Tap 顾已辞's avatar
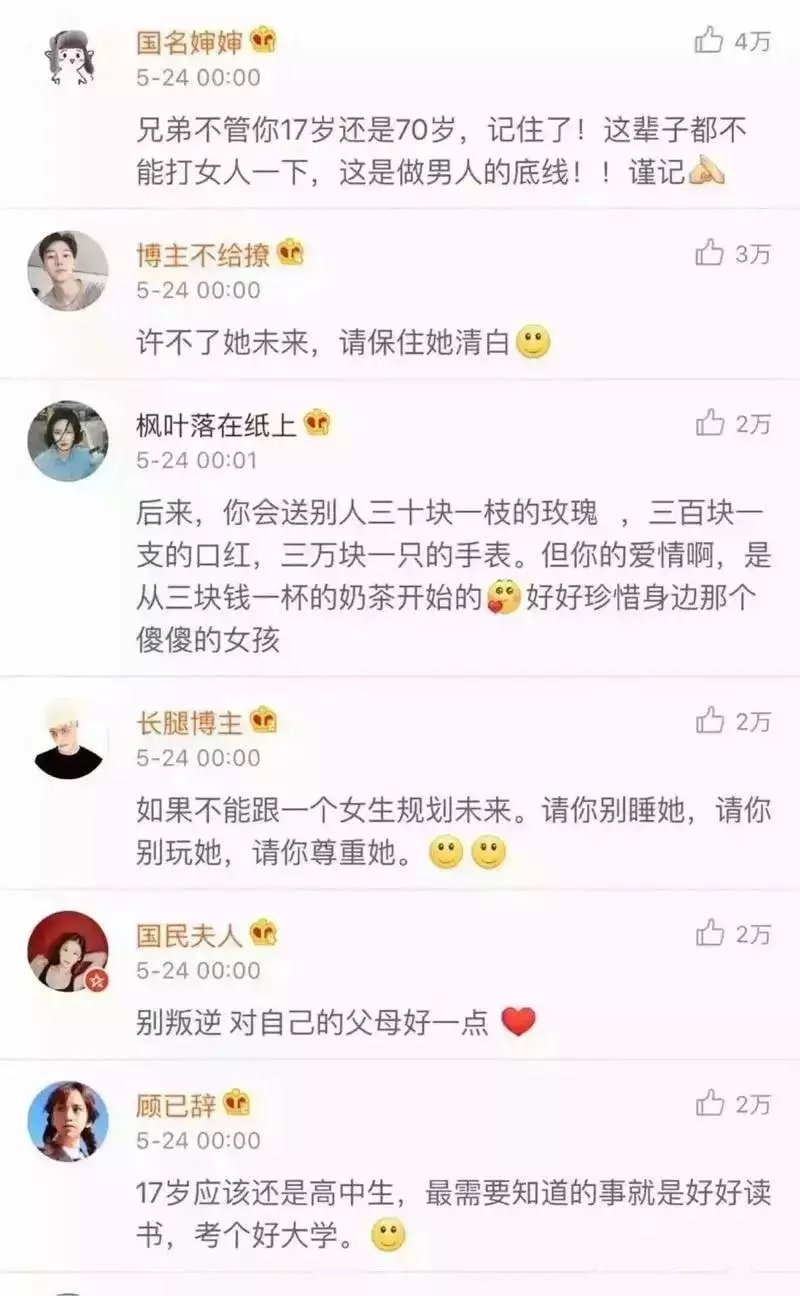Screen dimensions: 800x1296 point(68,1121)
